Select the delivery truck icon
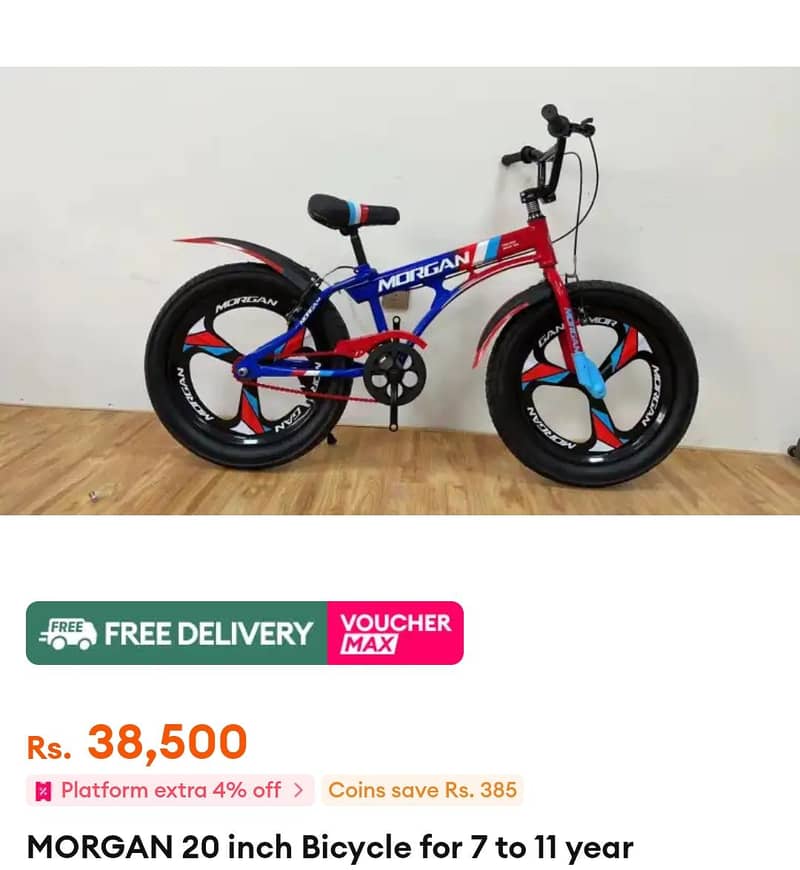The height and width of the screenshot is (870, 800). [69, 632]
